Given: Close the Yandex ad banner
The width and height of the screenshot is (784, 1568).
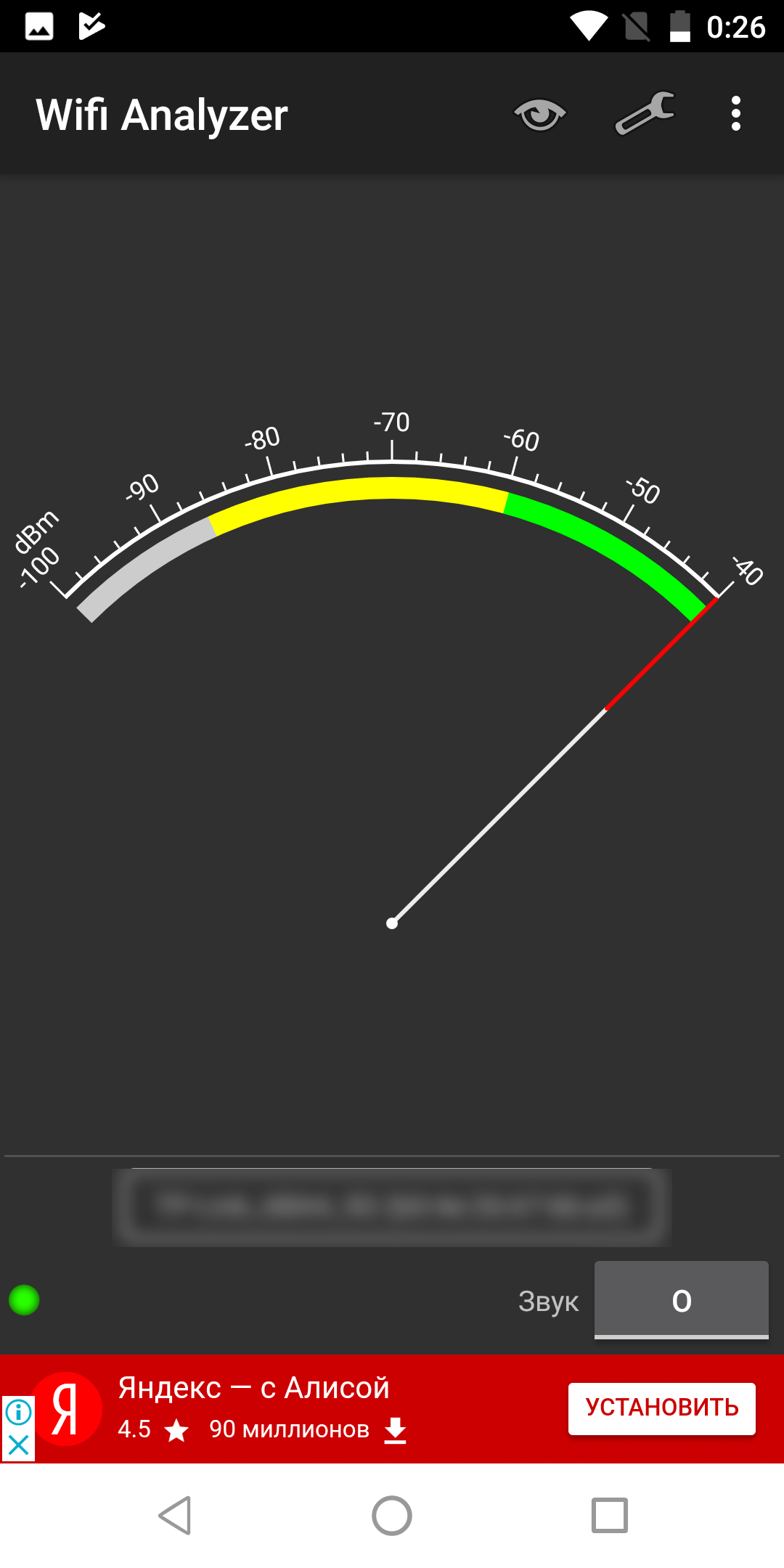Looking at the screenshot, I should (x=18, y=1445).
